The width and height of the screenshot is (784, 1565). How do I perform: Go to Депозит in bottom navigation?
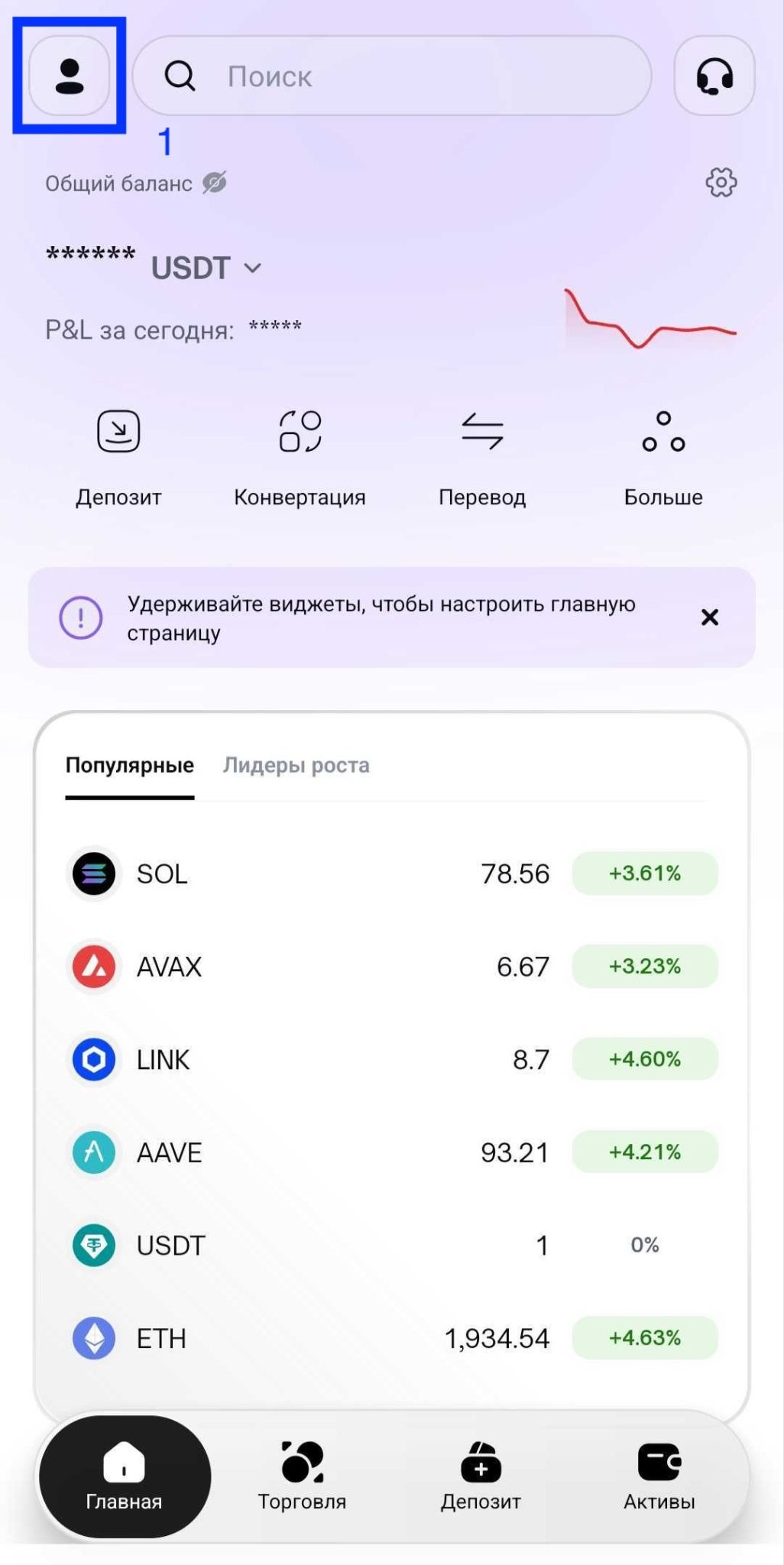point(481,1476)
